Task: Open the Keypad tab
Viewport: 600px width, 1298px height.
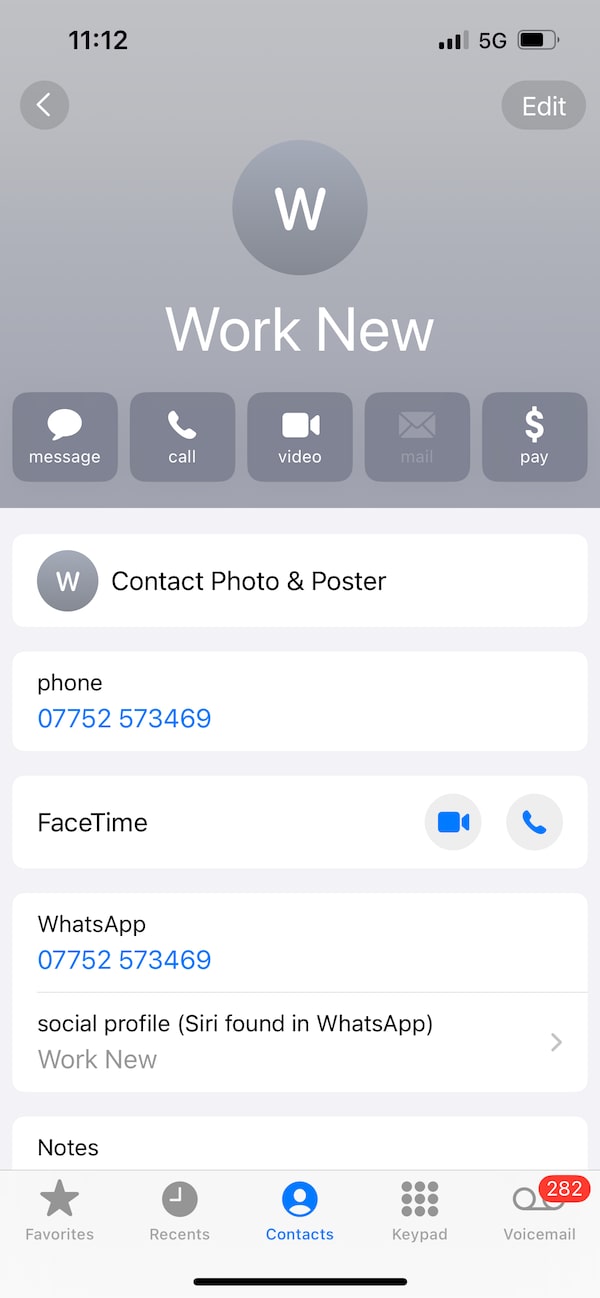Action: (x=420, y=1208)
